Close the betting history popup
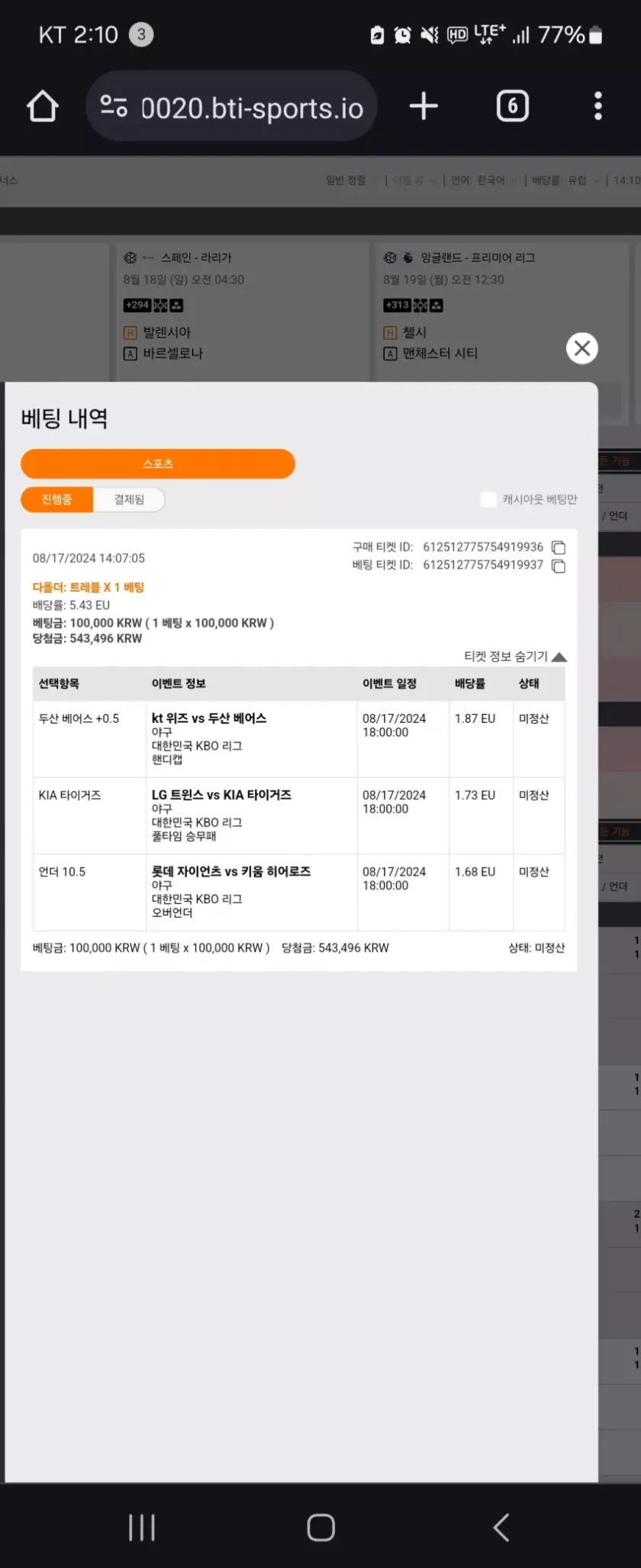The width and height of the screenshot is (641, 1568). 581,349
